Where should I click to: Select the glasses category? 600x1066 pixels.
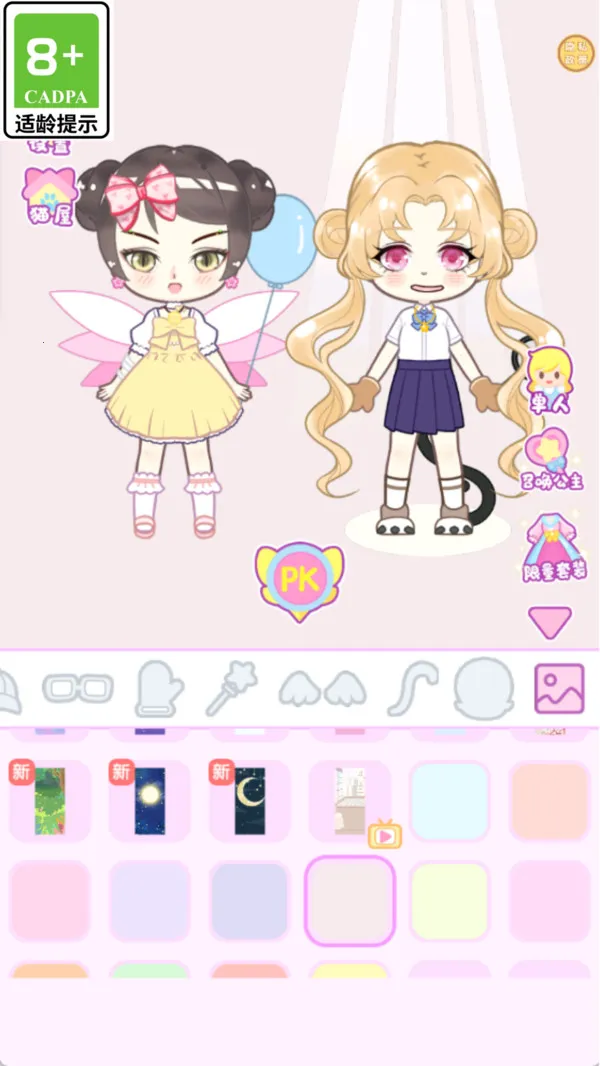click(77, 688)
